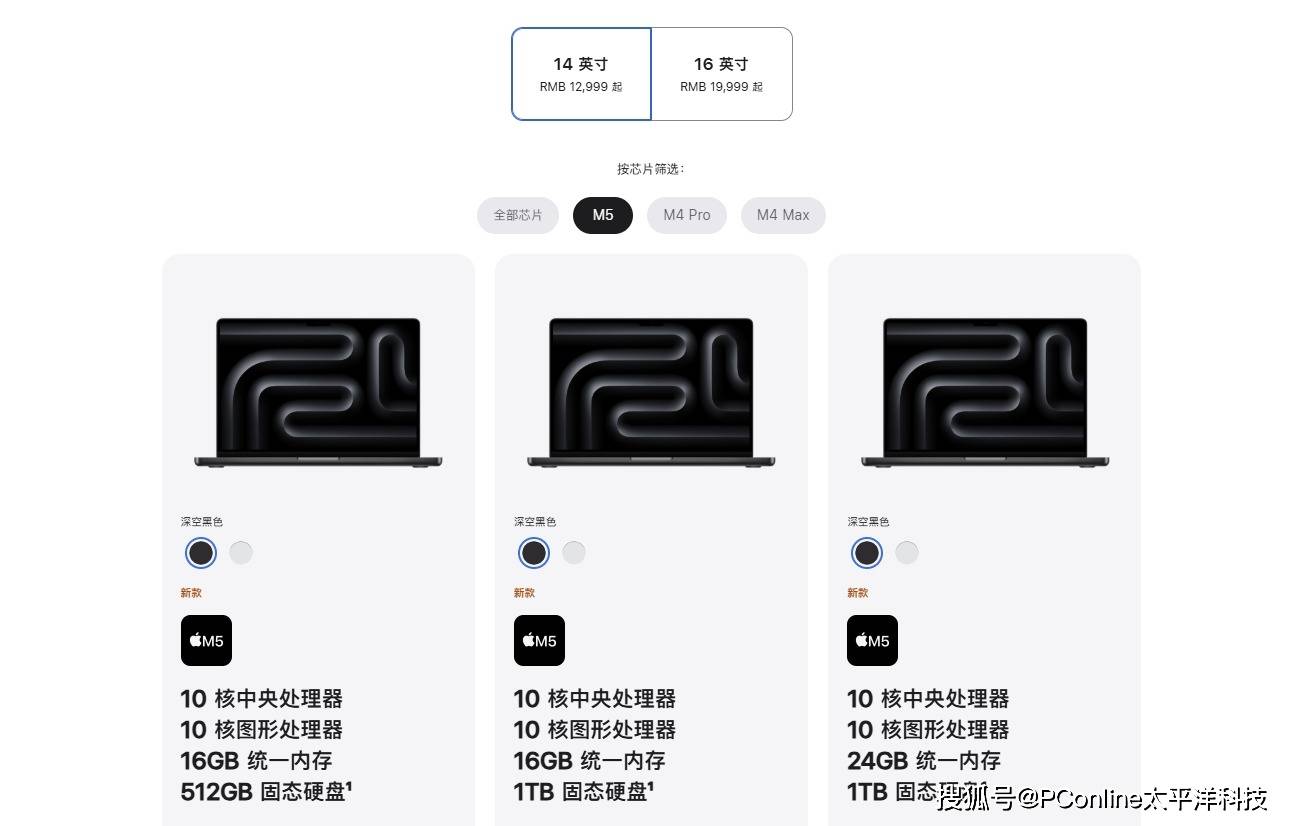This screenshot has width=1297, height=826.
Task: Choose space black on the 512GB model
Action: (x=201, y=552)
